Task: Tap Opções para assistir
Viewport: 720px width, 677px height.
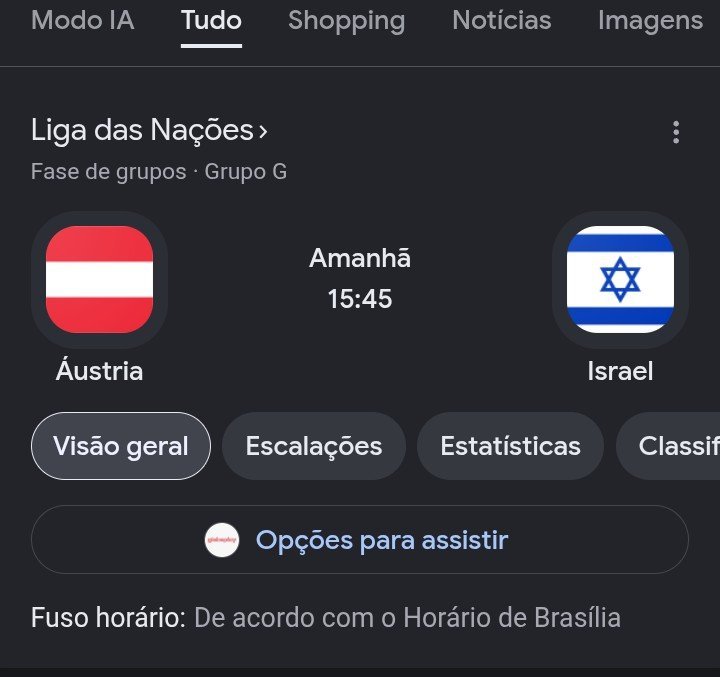Action: pos(360,540)
